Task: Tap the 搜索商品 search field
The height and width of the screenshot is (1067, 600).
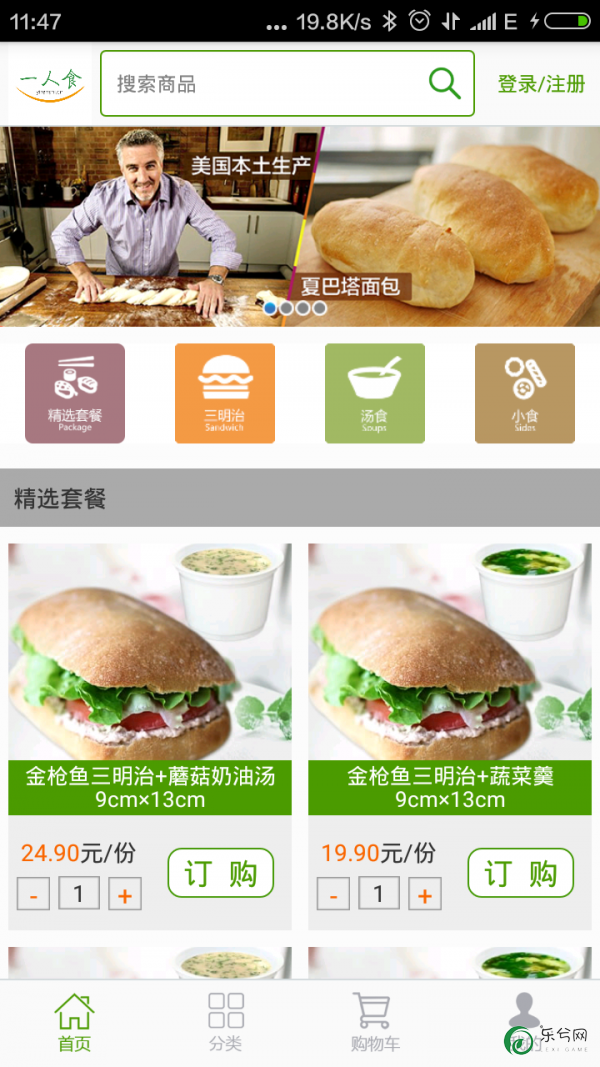Action: click(265, 84)
